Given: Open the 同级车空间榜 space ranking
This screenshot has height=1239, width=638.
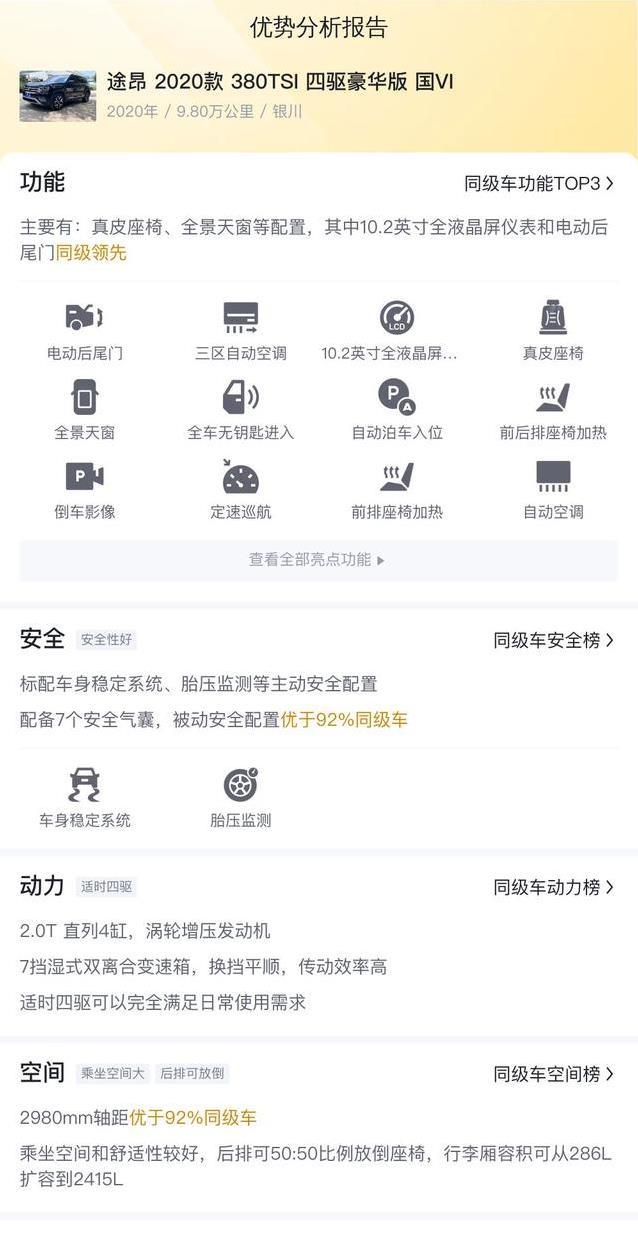Looking at the screenshot, I should [553, 1074].
